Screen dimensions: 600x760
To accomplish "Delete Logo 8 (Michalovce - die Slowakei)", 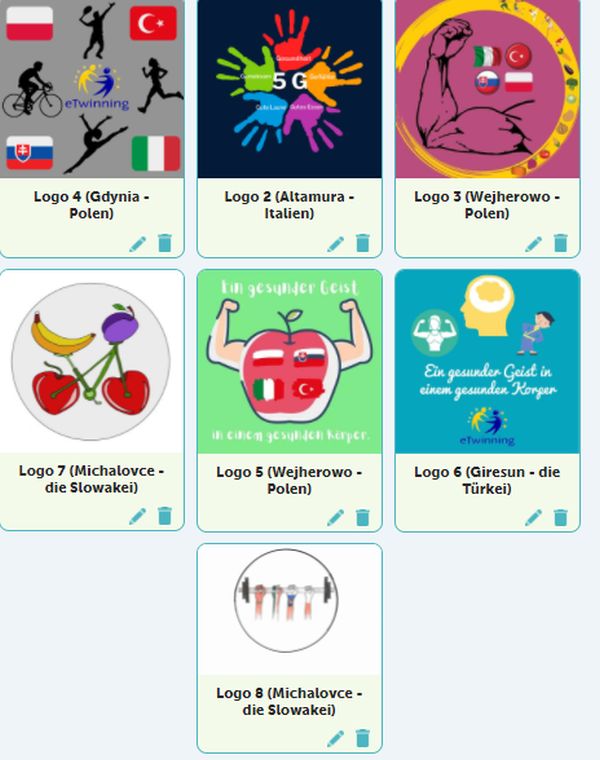I will point(363,738).
